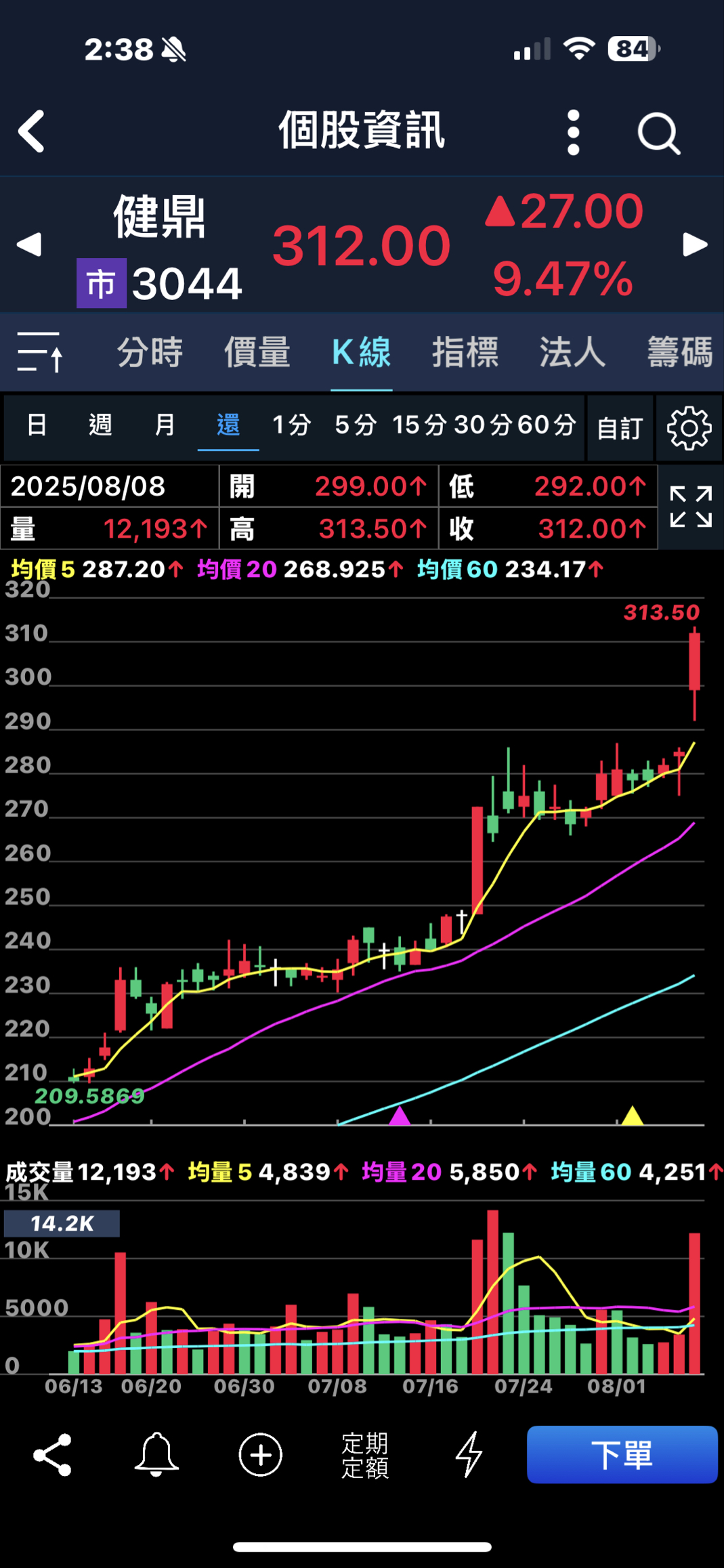Viewport: 724px width, 1568px height.
Task: Open the 指標 tab
Action: 465,352
